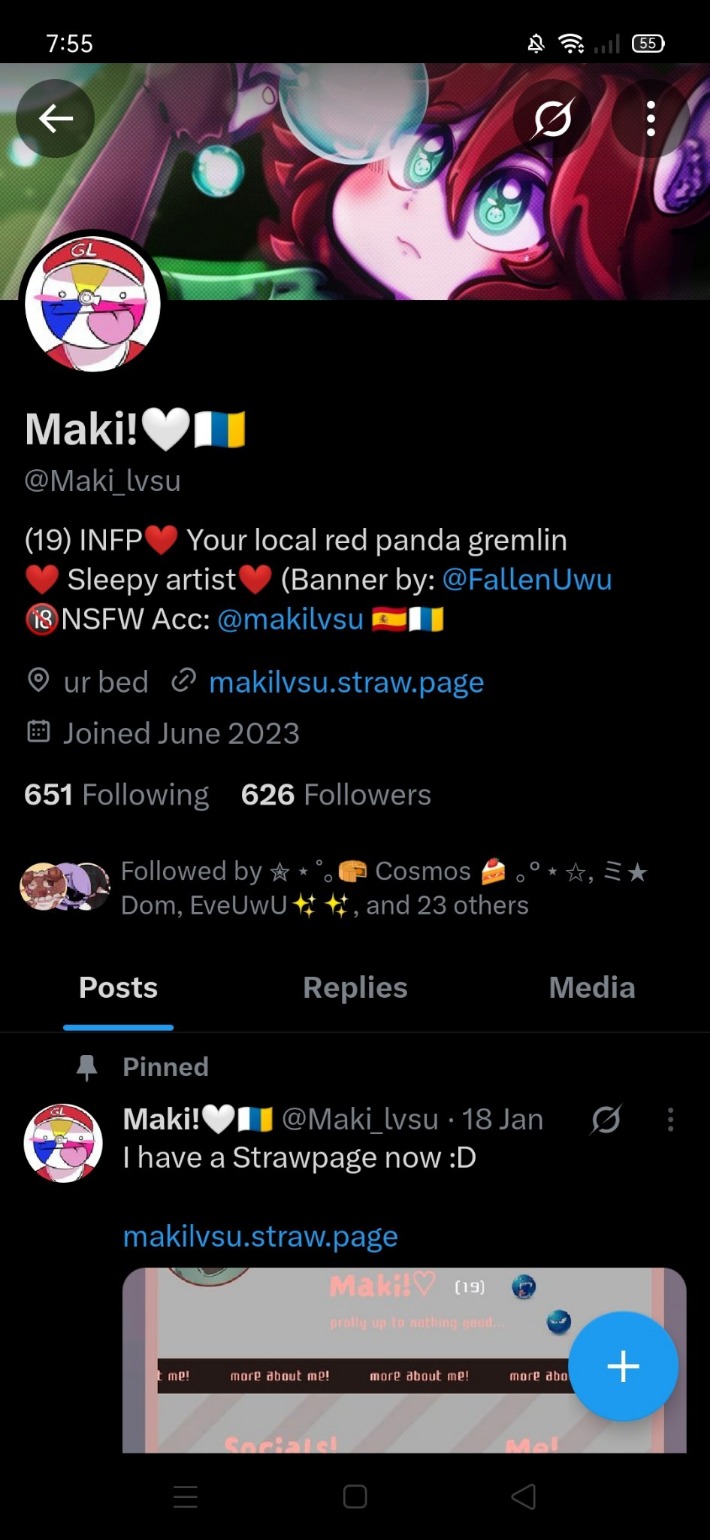Tap the Grok icon on profile banner
710x1540 pixels.
552,120
